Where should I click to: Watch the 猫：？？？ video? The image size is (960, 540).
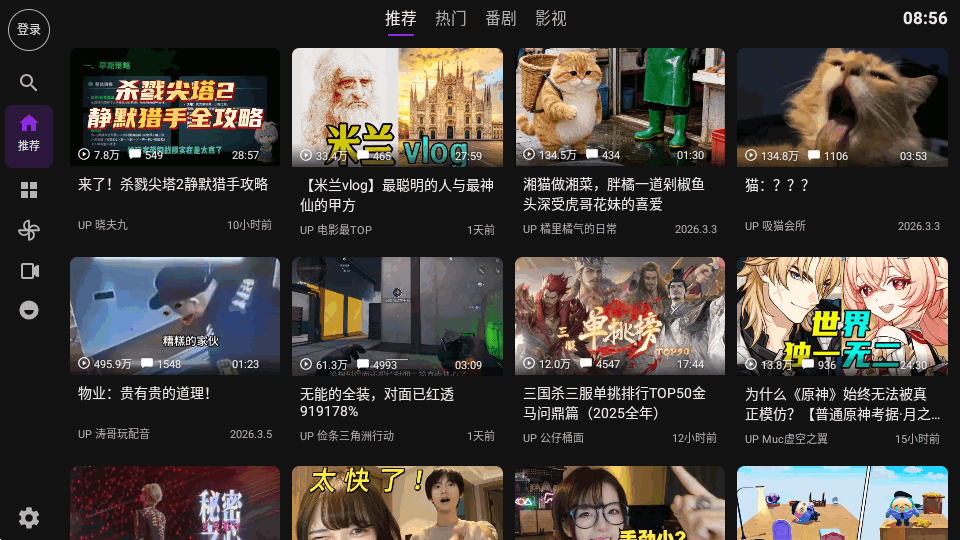(x=842, y=107)
